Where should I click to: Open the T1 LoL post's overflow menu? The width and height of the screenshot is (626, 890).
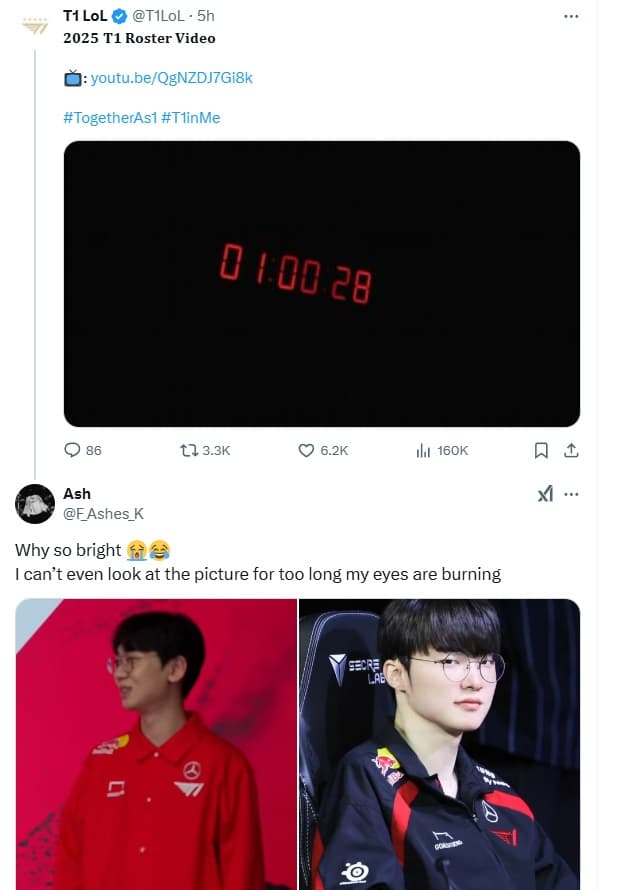point(571,16)
